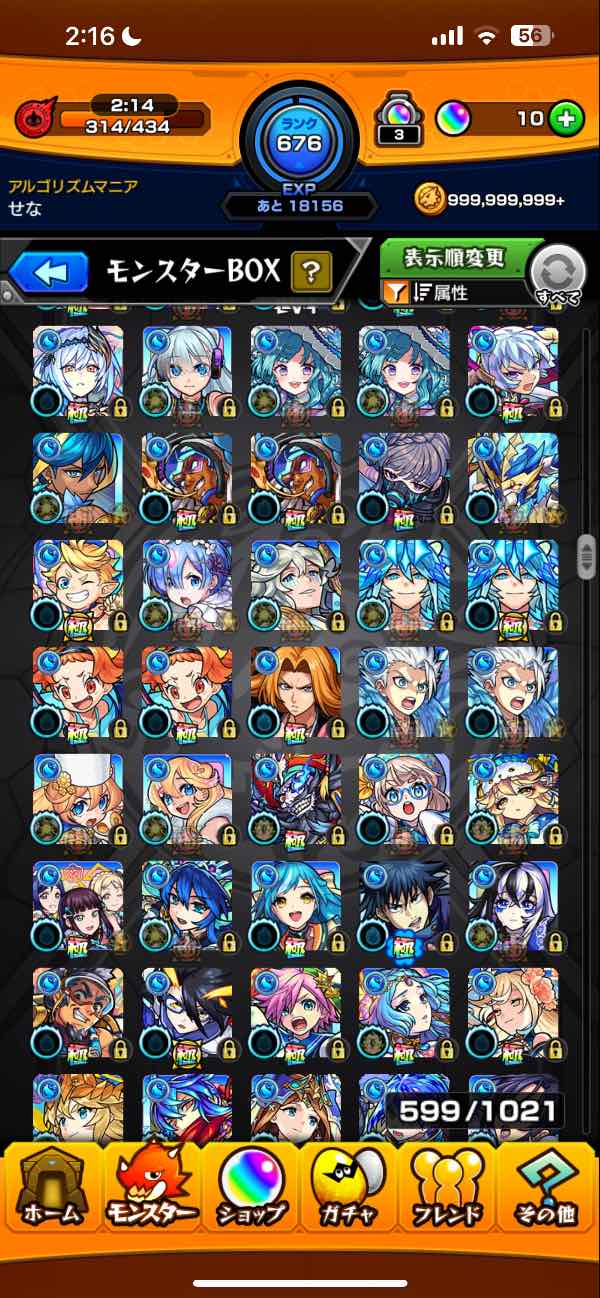Select the long orange-haired man monster
Image resolution: width=600 pixels, height=1298 pixels.
(295, 691)
